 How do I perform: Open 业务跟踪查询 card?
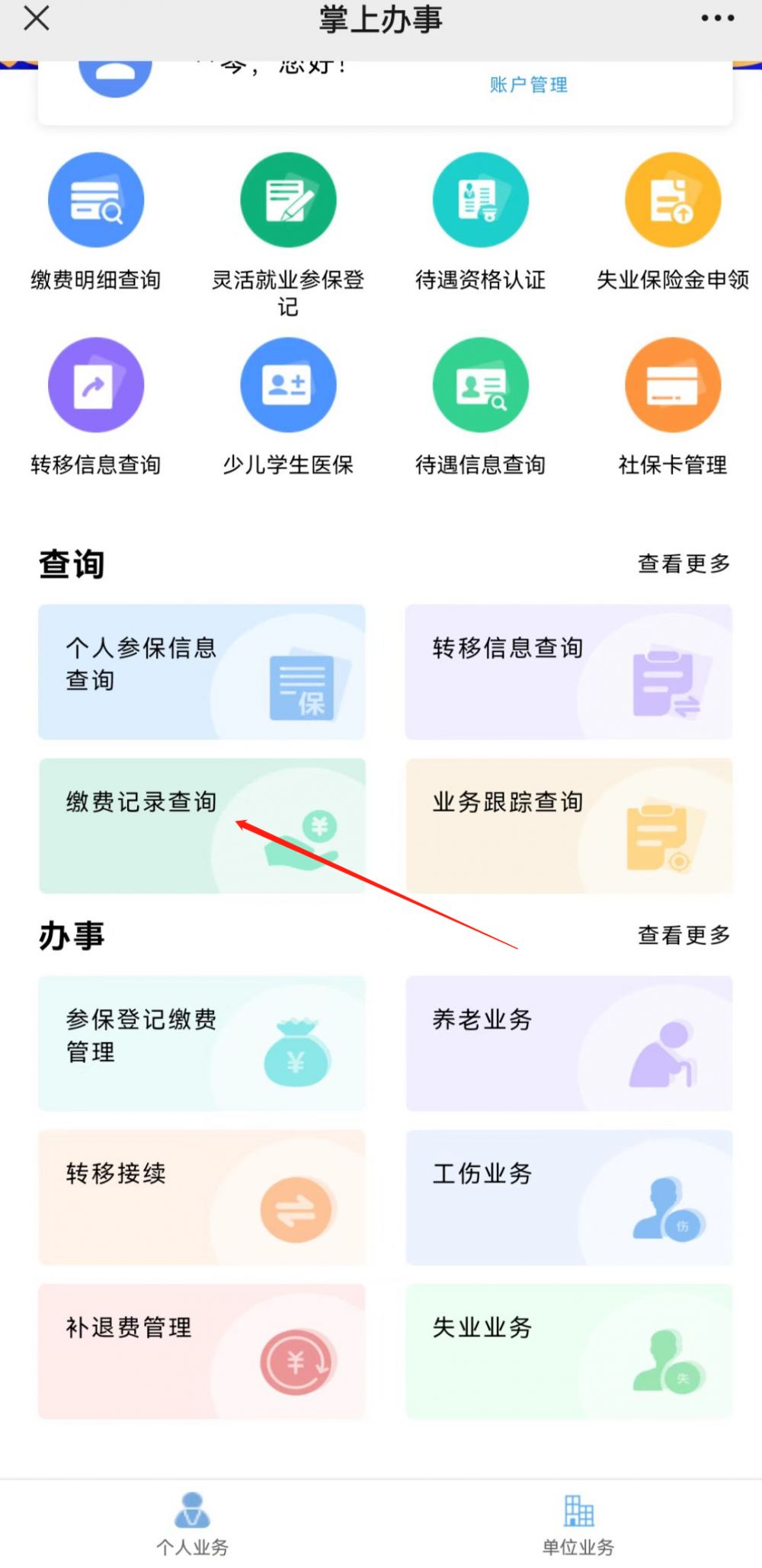pos(569,826)
